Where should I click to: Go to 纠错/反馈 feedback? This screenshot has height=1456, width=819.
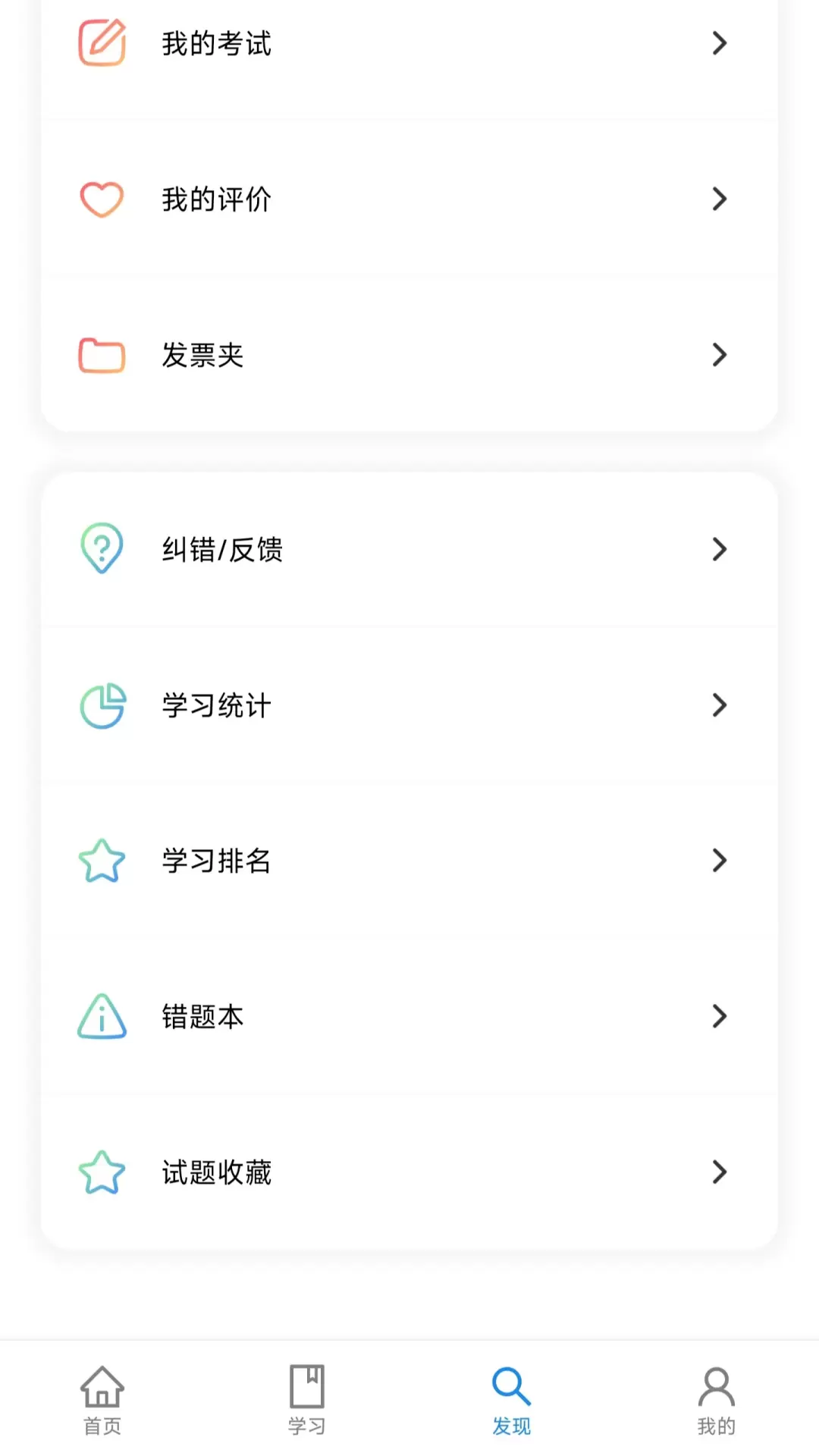tap(409, 549)
